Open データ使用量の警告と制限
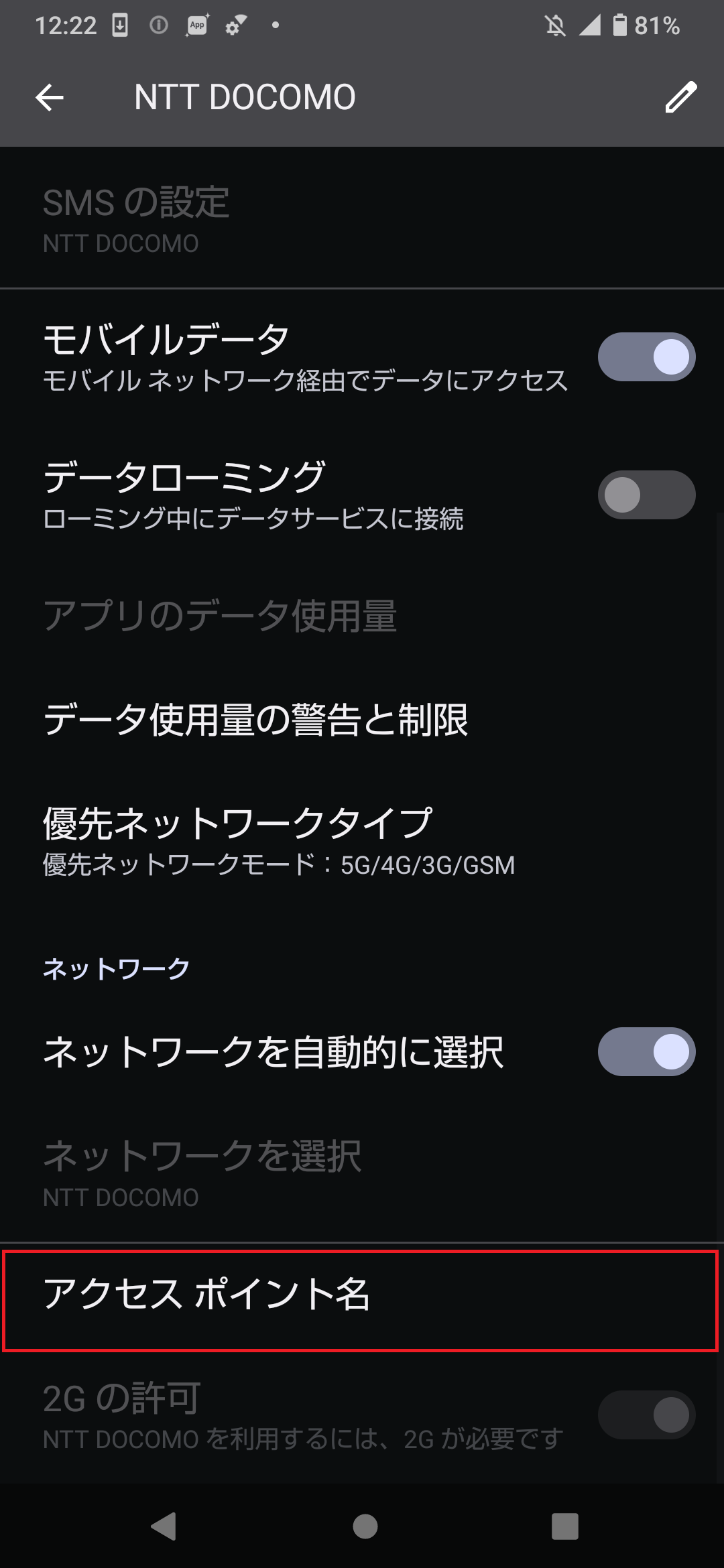Screen dimensions: 724x1568 pos(362,720)
